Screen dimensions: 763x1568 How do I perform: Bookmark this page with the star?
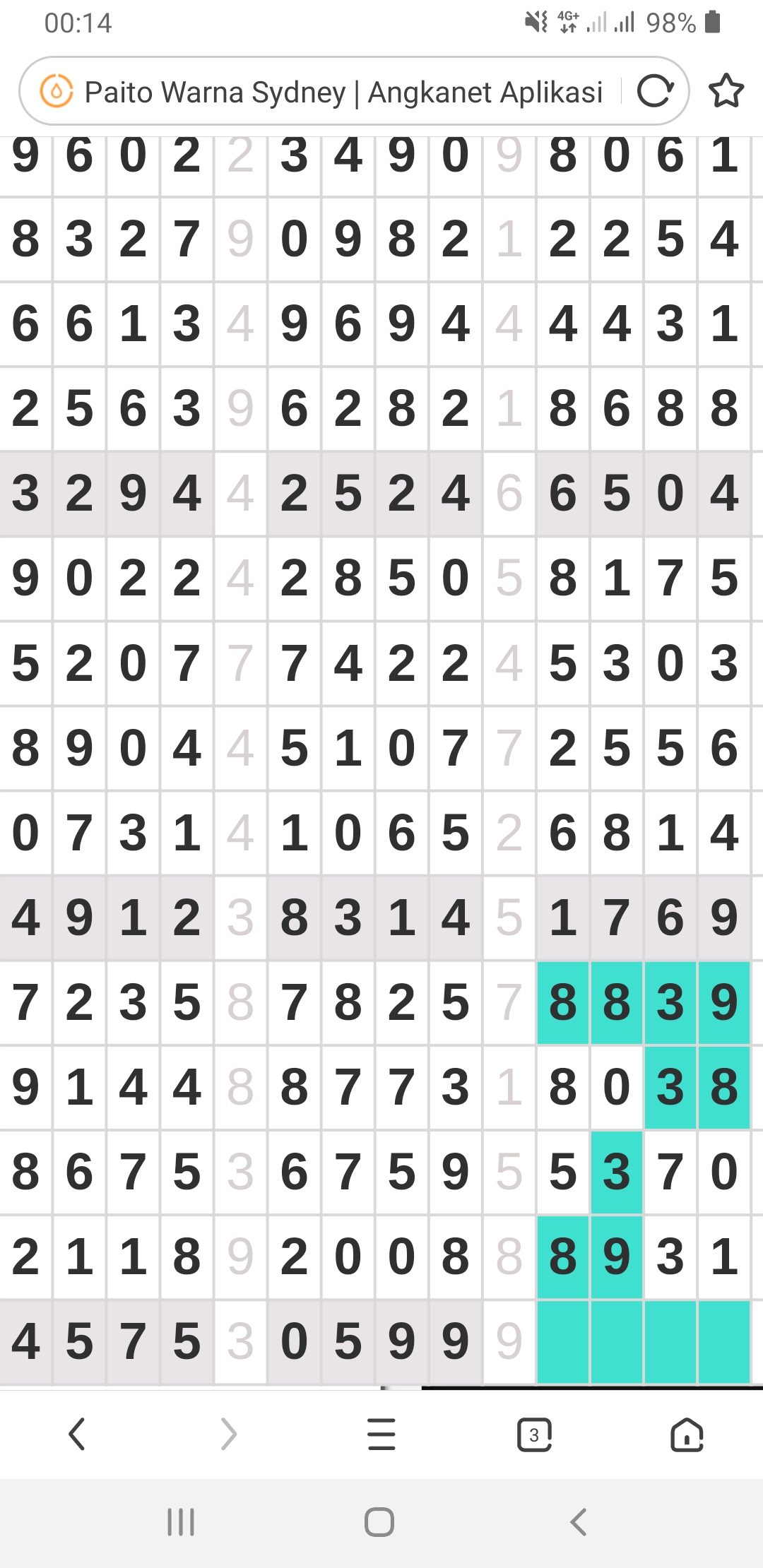pyautogui.click(x=726, y=91)
